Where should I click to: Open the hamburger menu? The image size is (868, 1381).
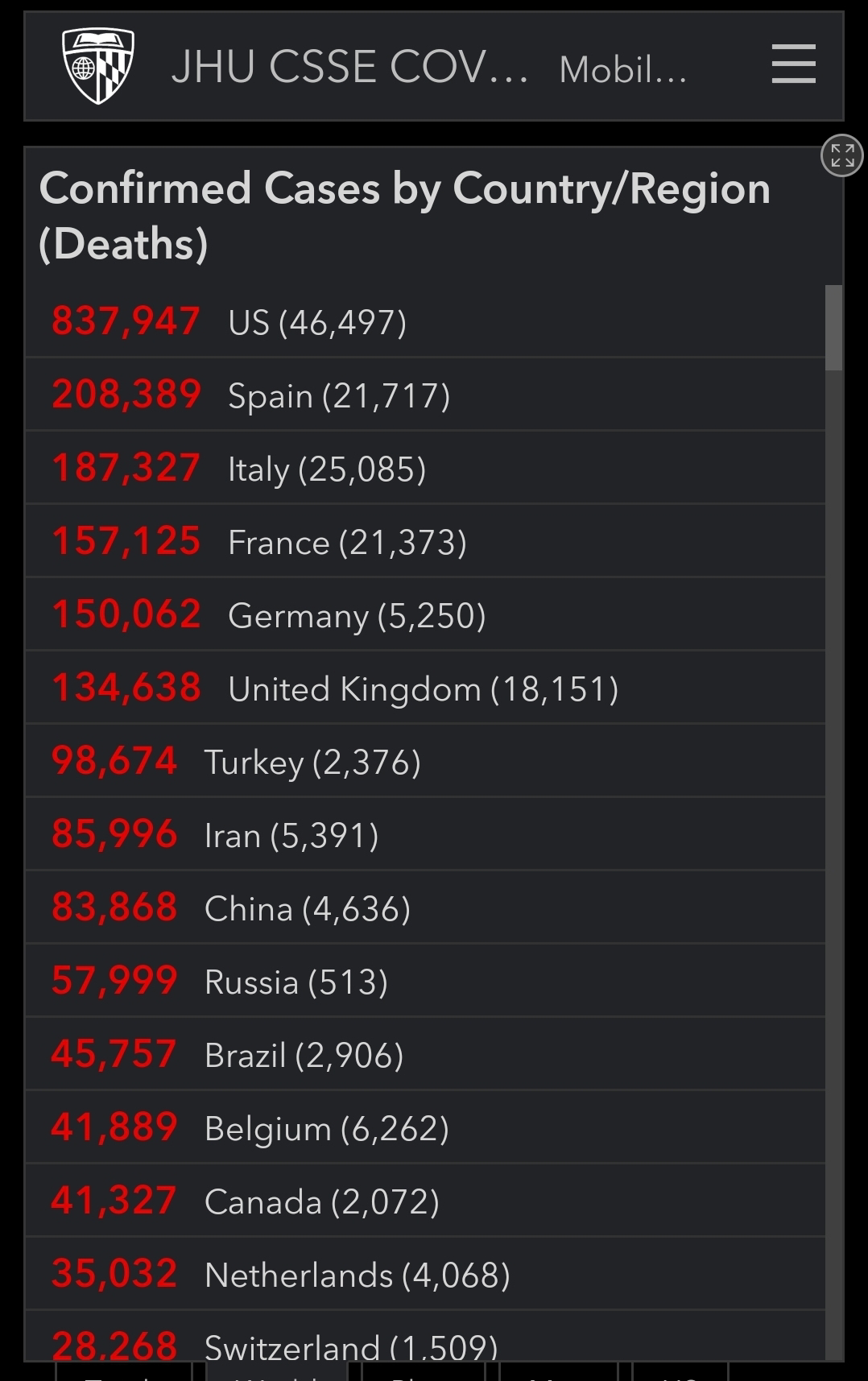pos(793,64)
